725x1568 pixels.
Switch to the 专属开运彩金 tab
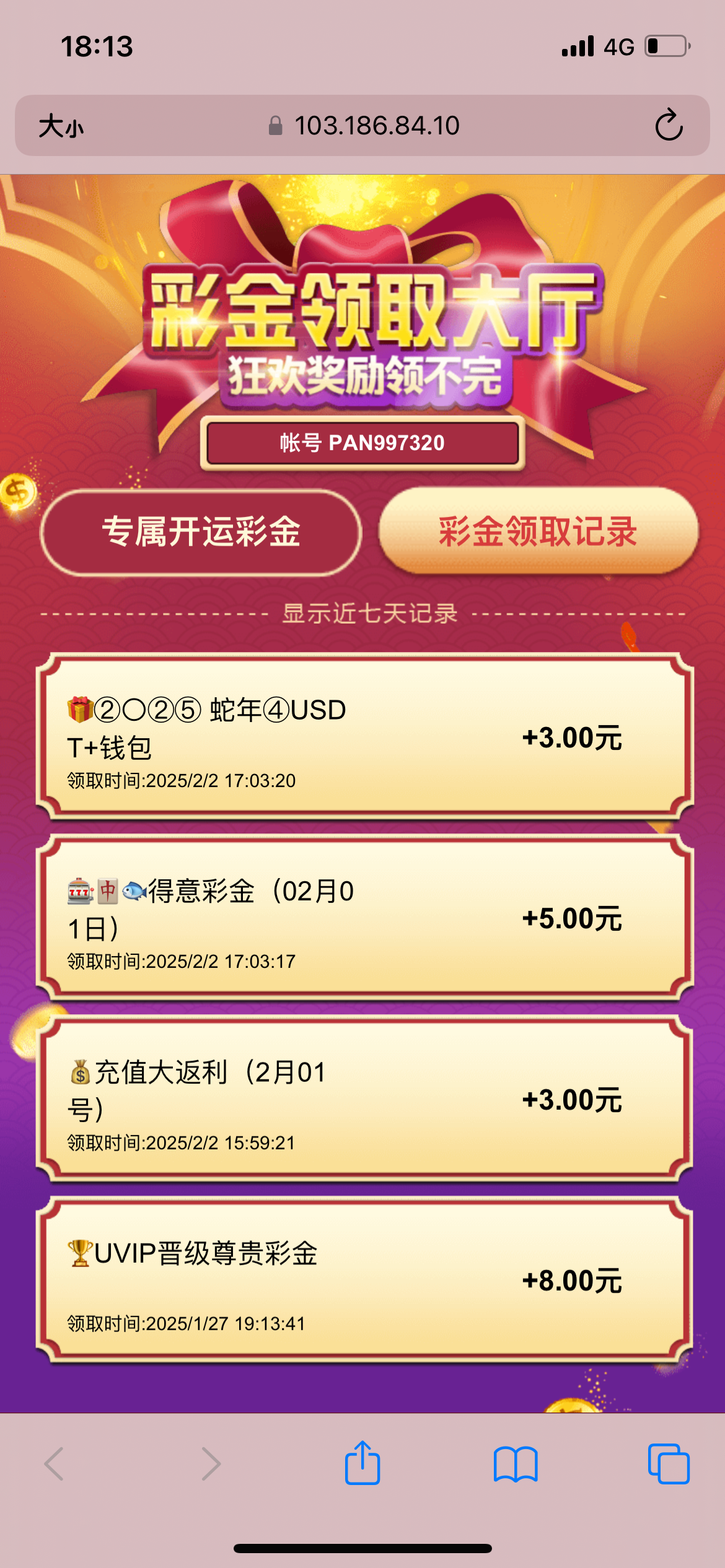pyautogui.click(x=201, y=532)
